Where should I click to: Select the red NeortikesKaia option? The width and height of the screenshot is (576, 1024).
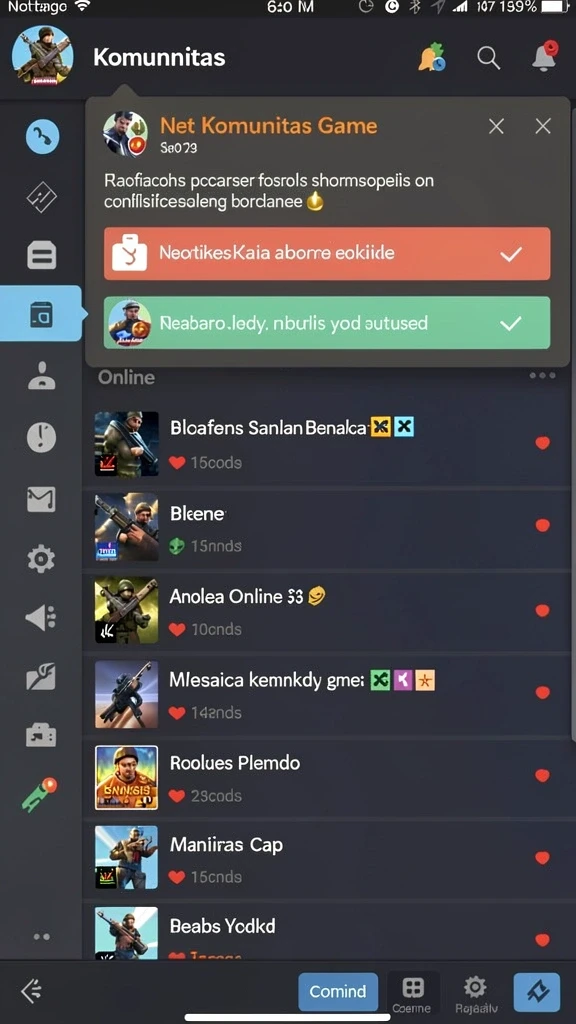tap(327, 253)
